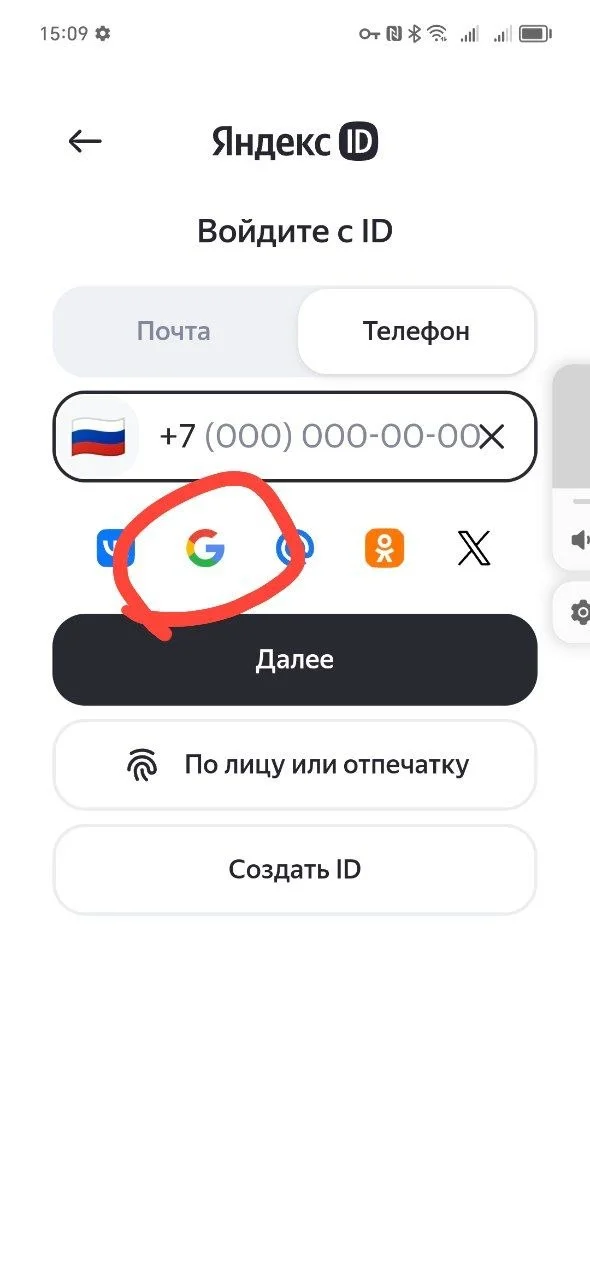Go back using the arrow icon
The image size is (590, 1280).
85,142
